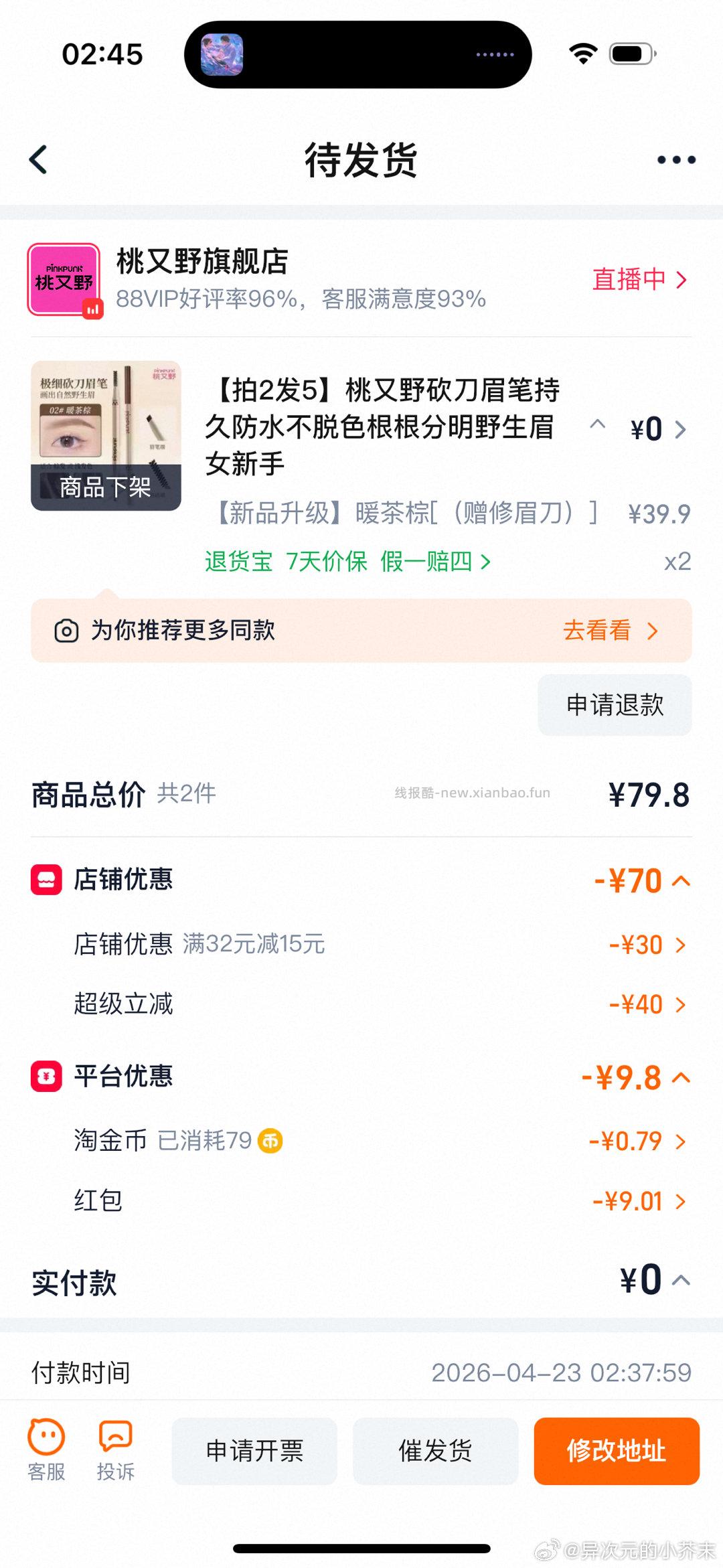Open the eyebrow pencil product thumbnail

(x=106, y=436)
